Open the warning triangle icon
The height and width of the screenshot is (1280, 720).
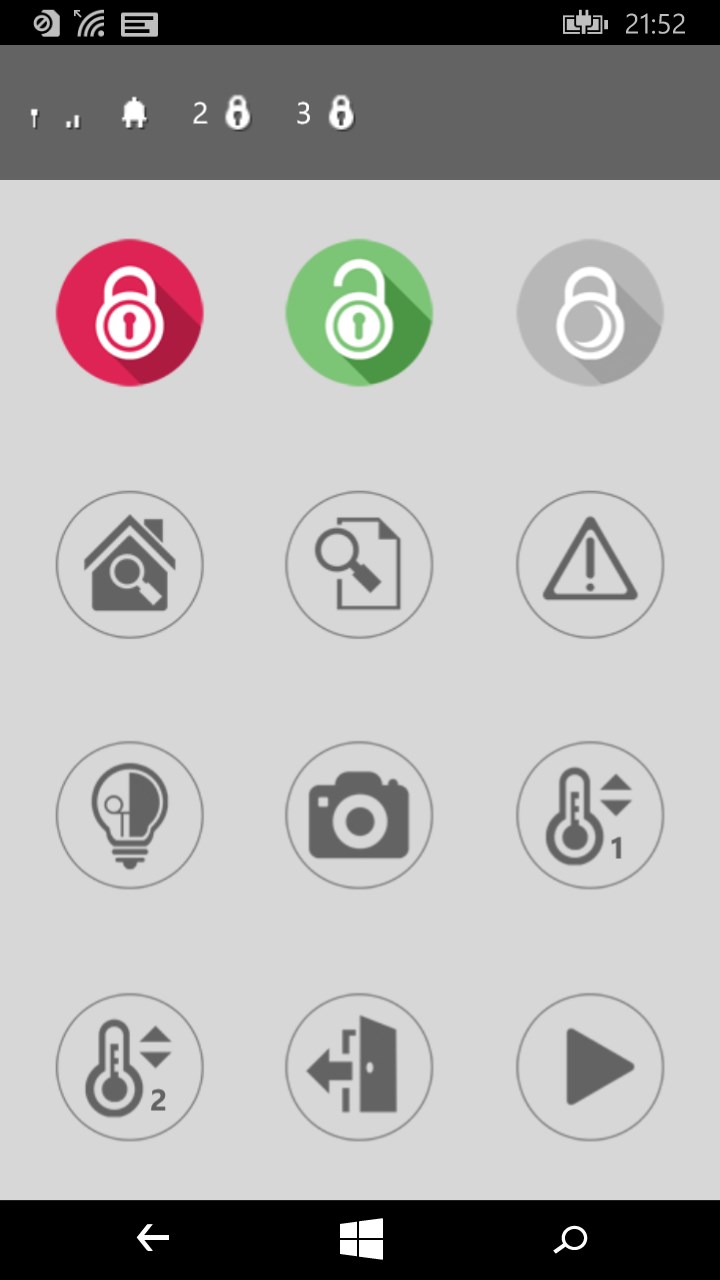590,564
